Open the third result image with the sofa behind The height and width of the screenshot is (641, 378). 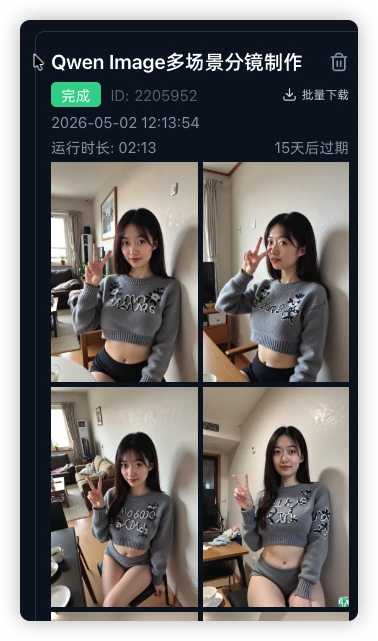pos(124,497)
